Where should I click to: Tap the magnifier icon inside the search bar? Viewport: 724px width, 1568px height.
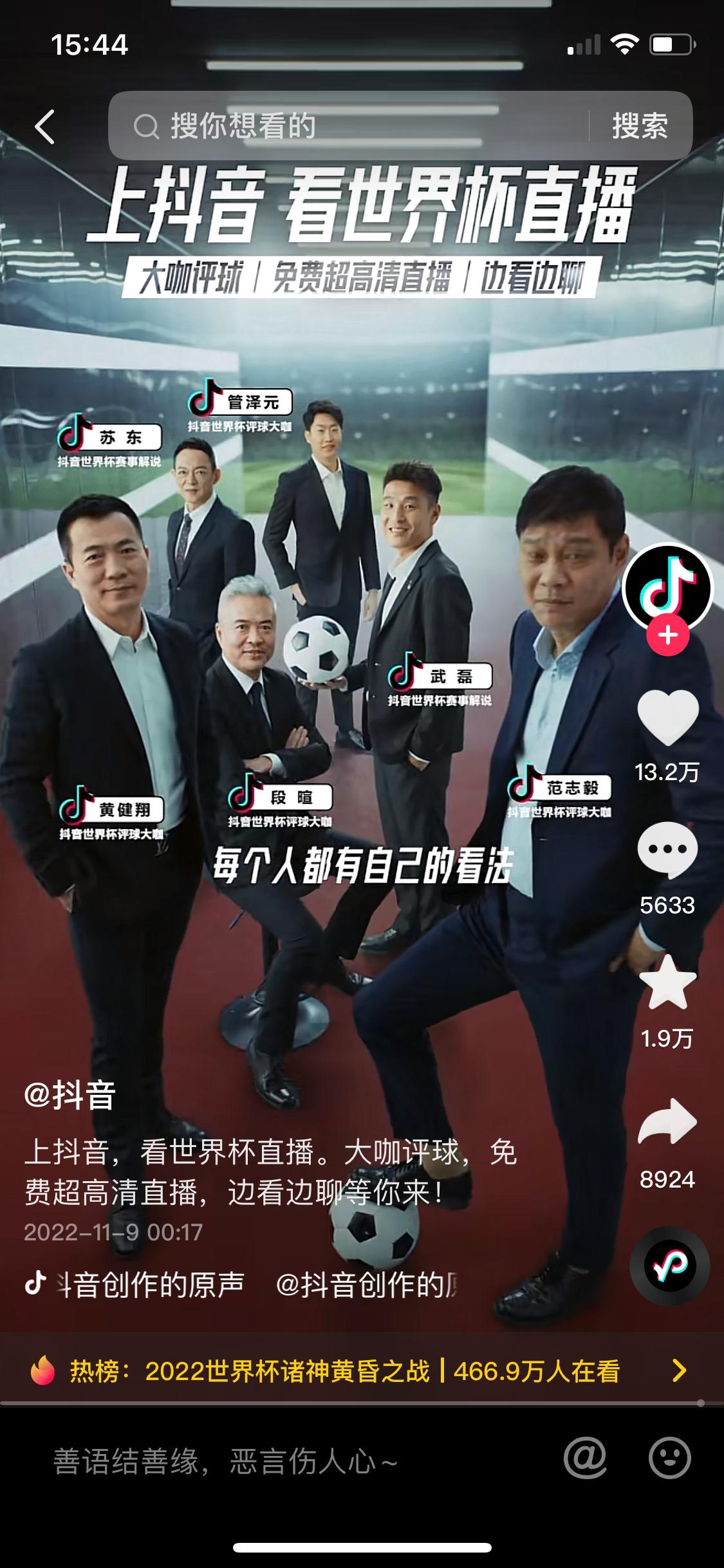[146, 127]
